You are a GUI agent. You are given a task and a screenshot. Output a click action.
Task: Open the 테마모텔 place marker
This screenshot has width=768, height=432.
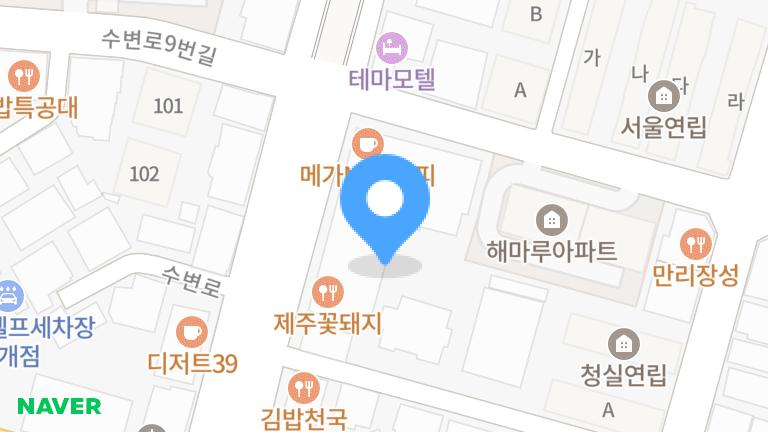391,46
